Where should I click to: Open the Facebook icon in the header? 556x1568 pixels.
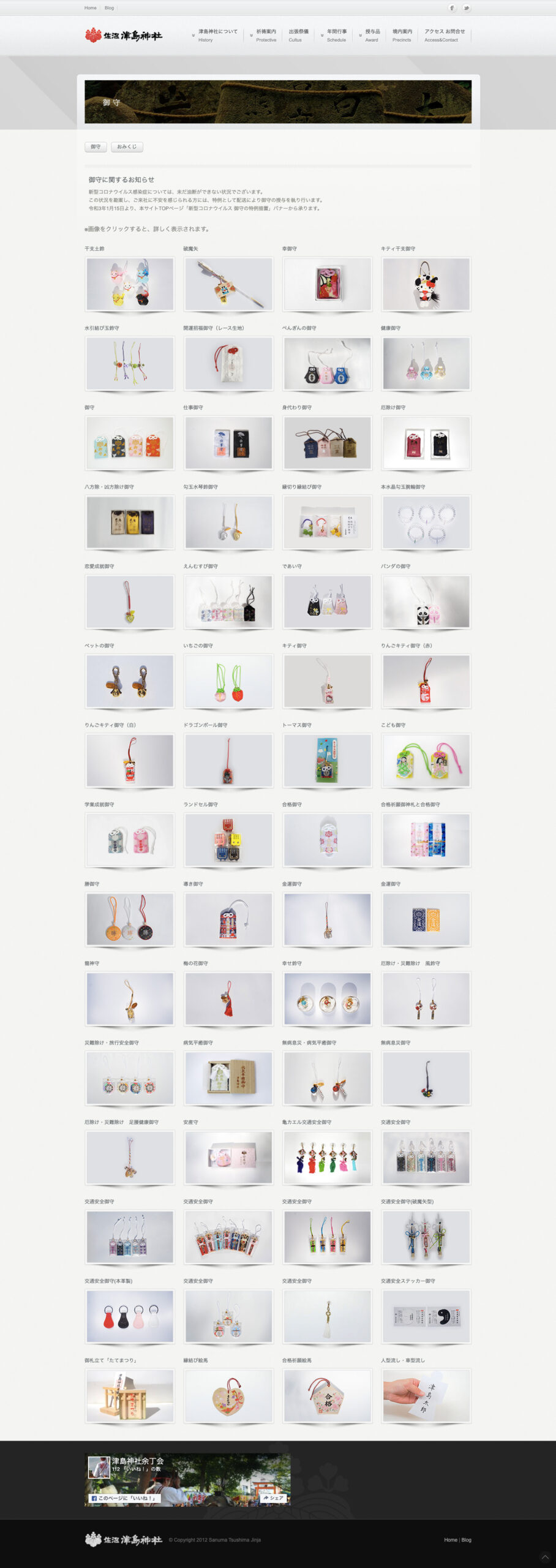[x=452, y=8]
